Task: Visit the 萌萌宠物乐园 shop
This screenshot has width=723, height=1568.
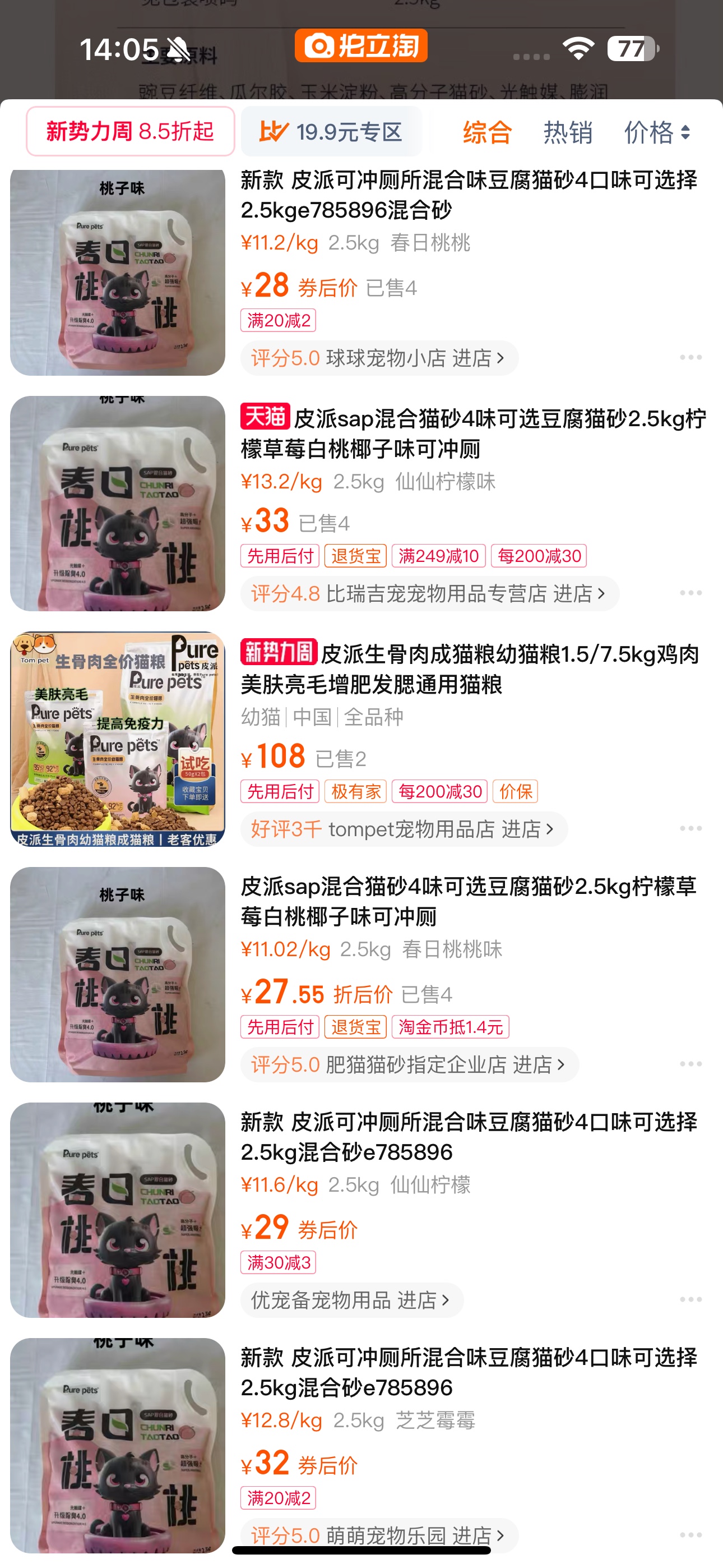Action: 379,1535
